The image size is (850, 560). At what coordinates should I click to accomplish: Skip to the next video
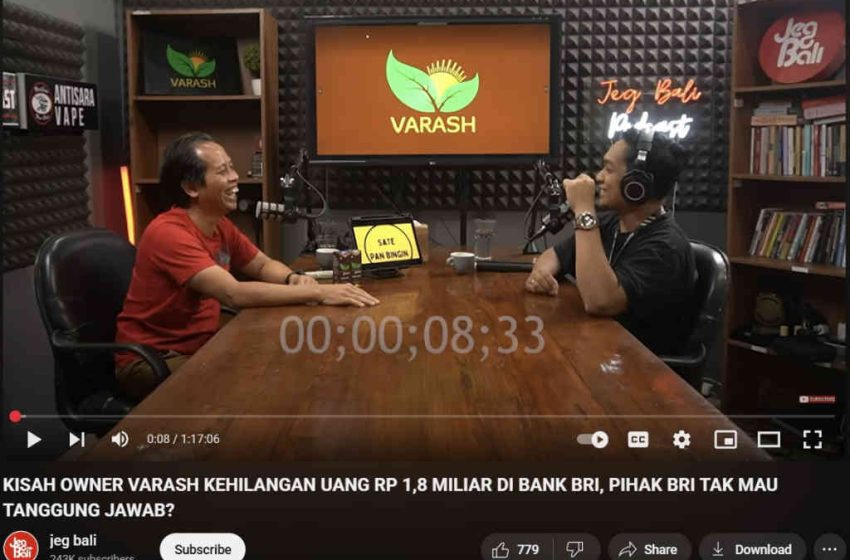point(76,439)
